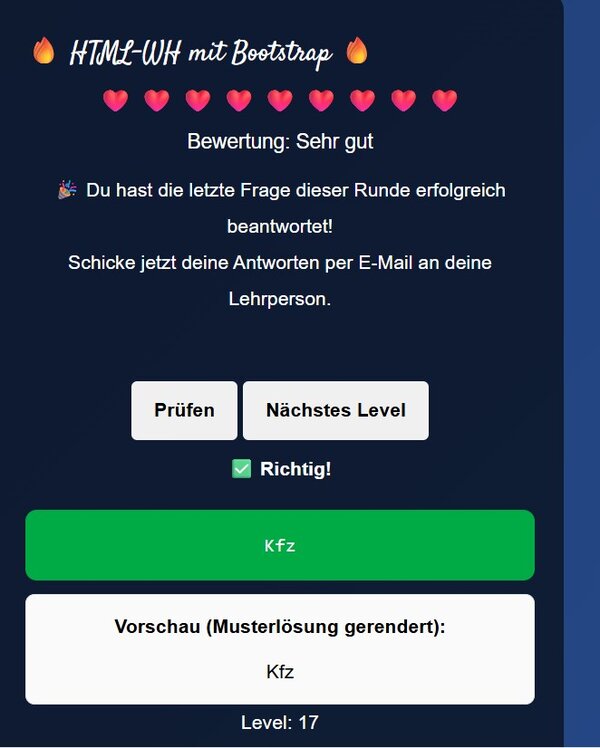Go to Nächstes Level
Screen dimensions: 600x748
tap(335, 410)
